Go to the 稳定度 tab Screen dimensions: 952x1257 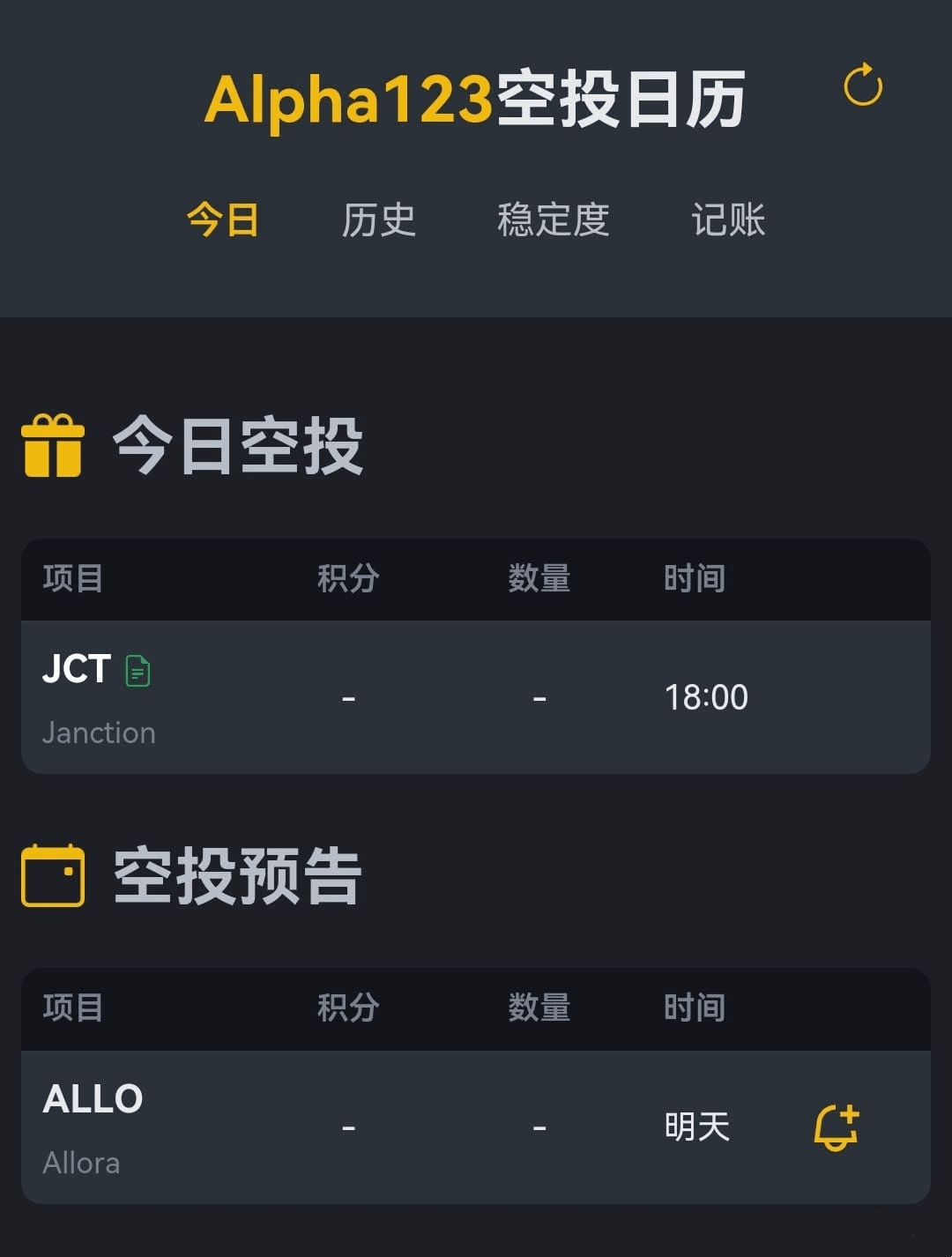click(553, 219)
